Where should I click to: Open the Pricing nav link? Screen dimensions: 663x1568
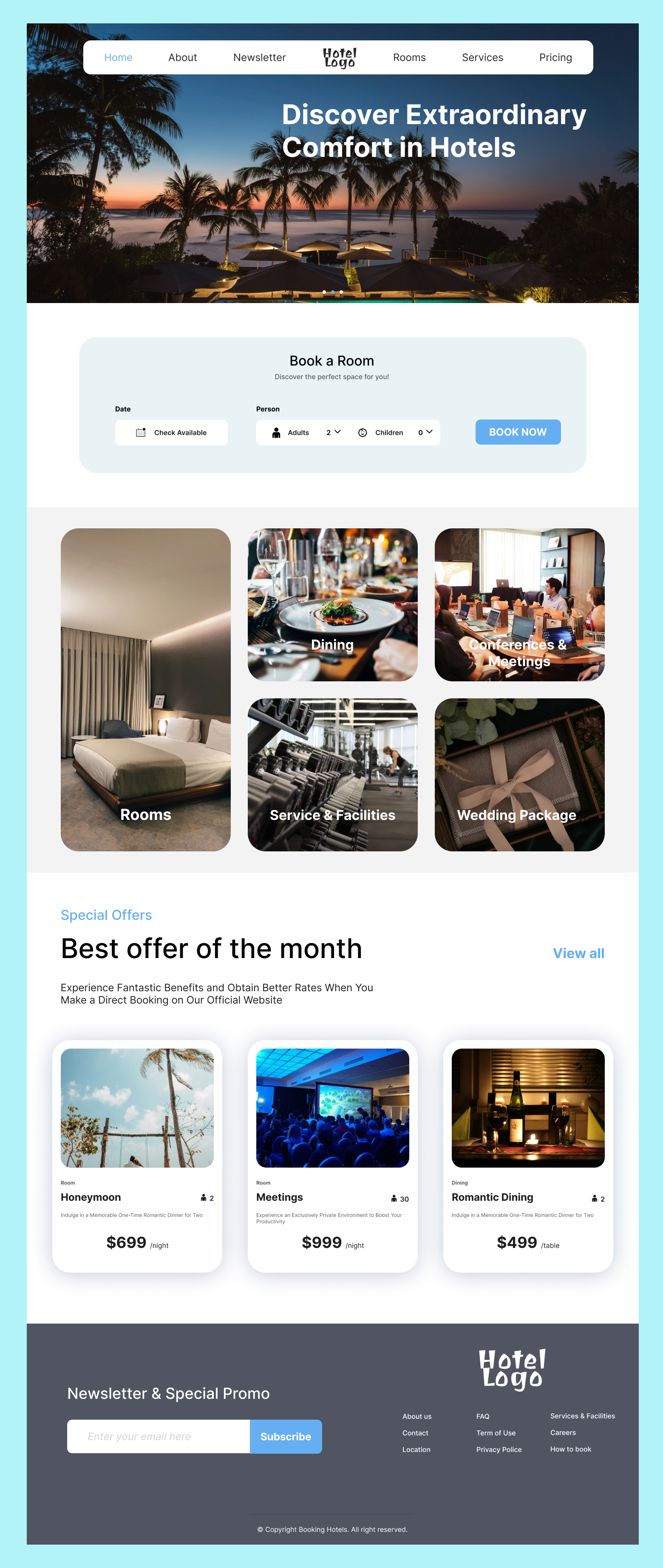tap(555, 57)
